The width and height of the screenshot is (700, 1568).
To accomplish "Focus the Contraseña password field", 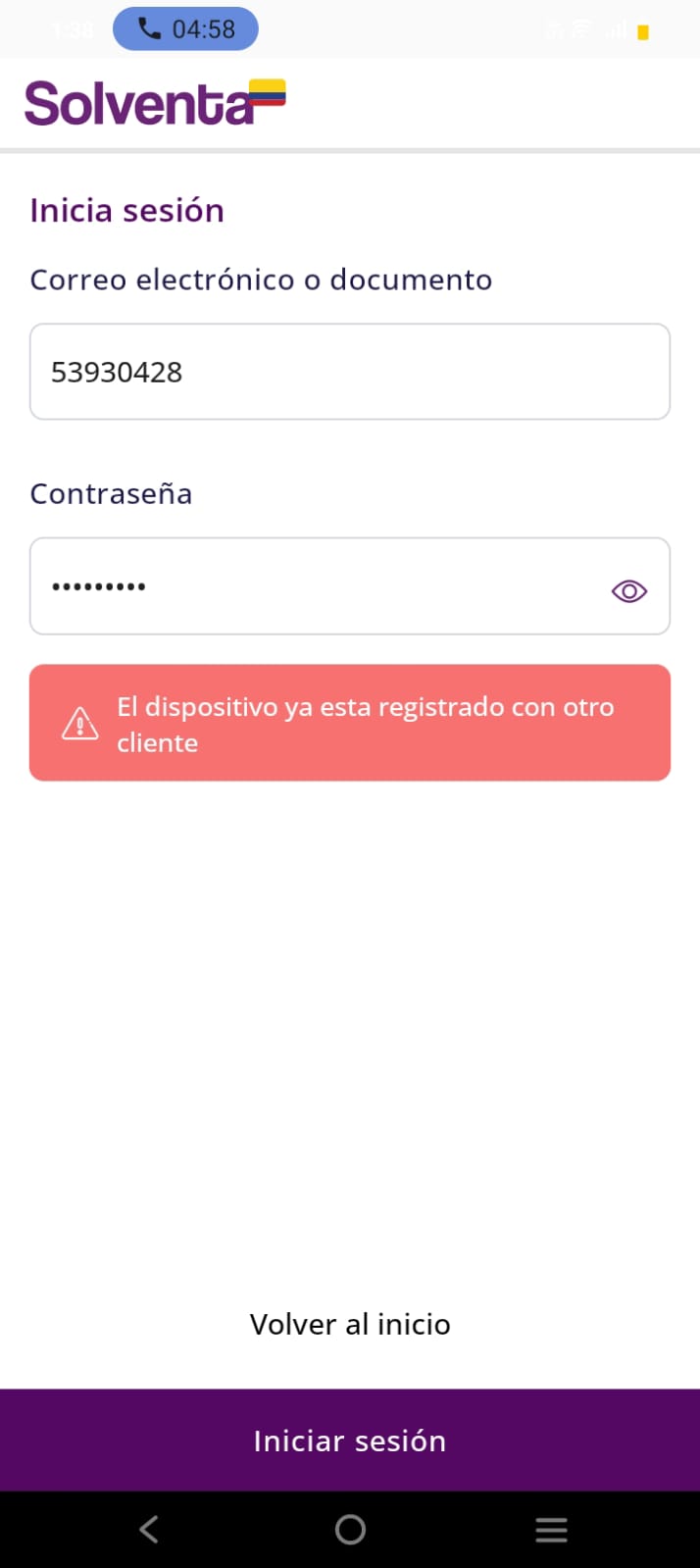I will click(314, 586).
